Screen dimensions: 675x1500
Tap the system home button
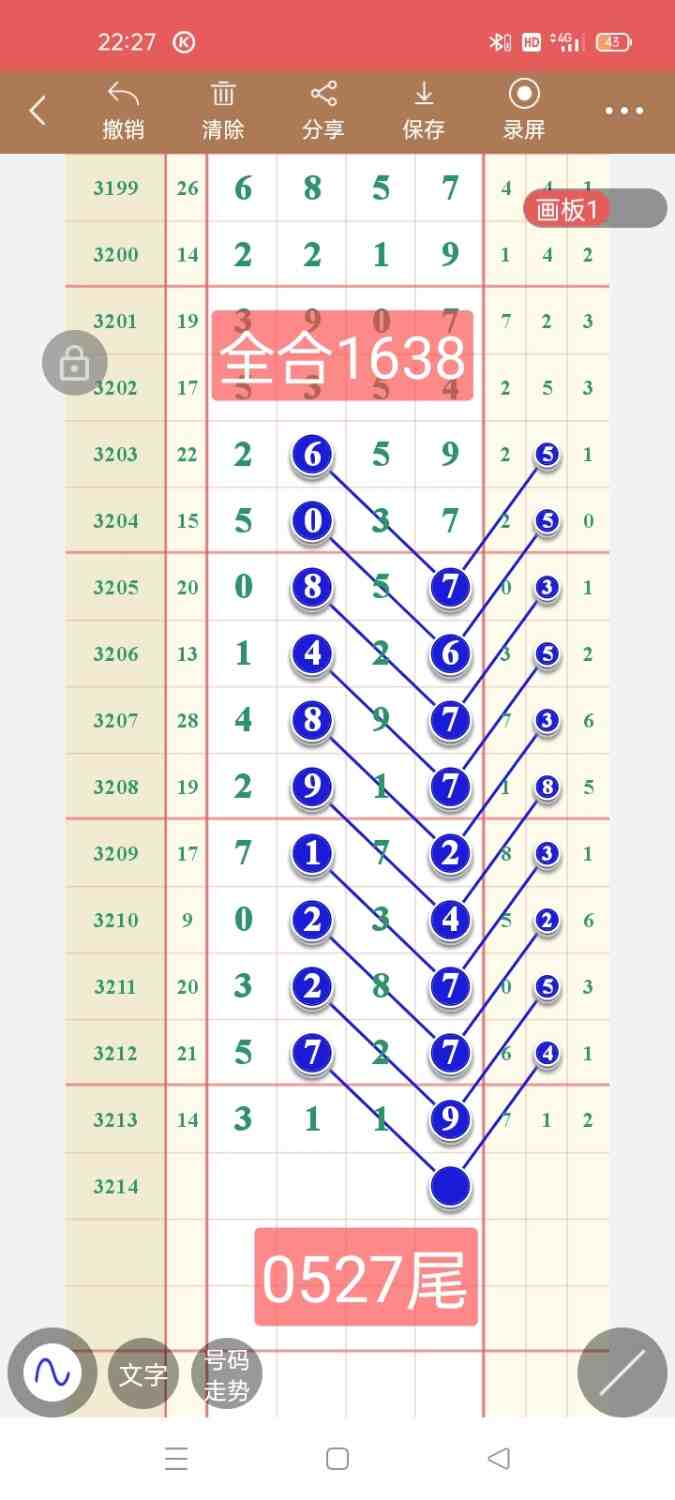tap(337, 1459)
